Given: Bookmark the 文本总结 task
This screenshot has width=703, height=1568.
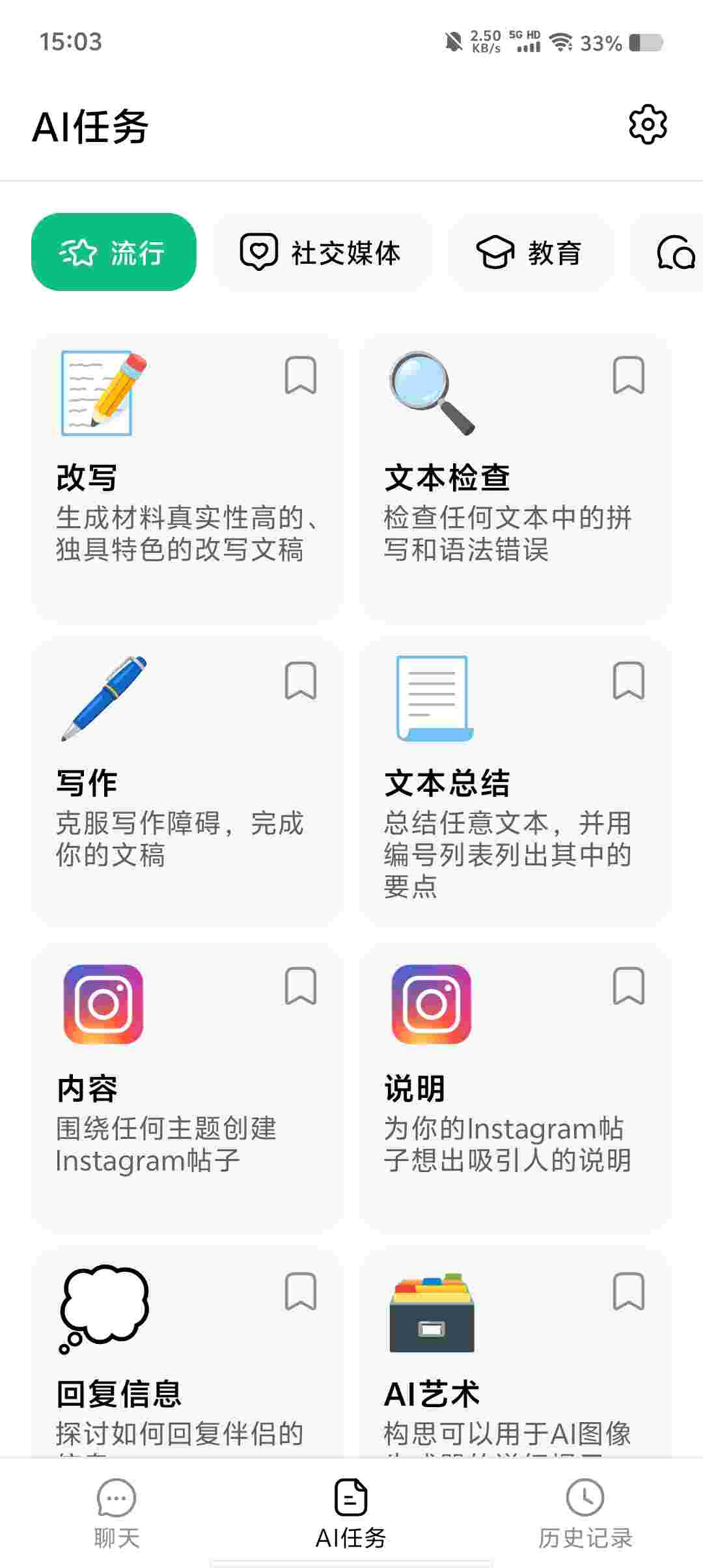Looking at the screenshot, I should 629,681.
